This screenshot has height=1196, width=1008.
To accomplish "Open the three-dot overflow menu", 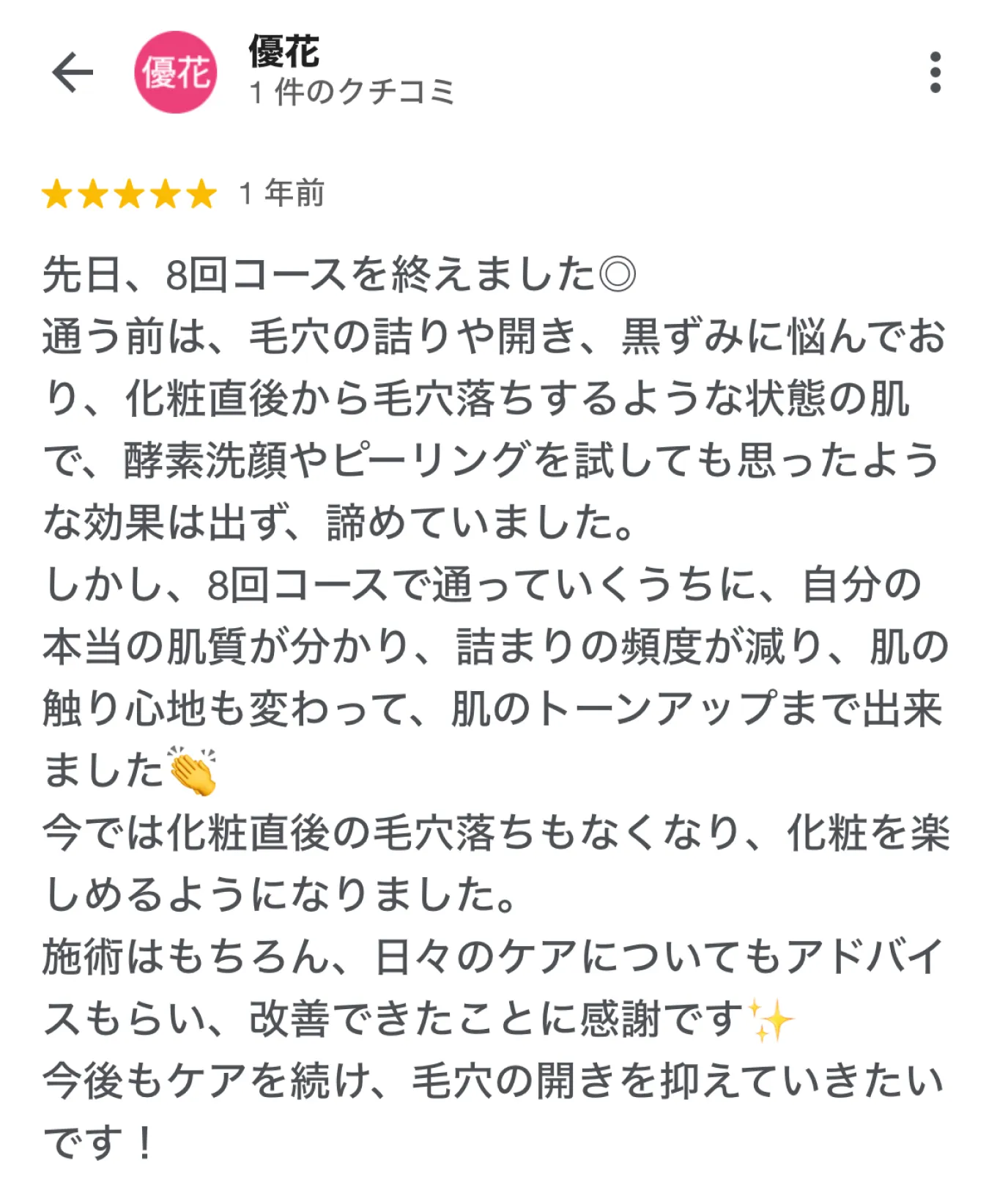I will coord(935,73).
